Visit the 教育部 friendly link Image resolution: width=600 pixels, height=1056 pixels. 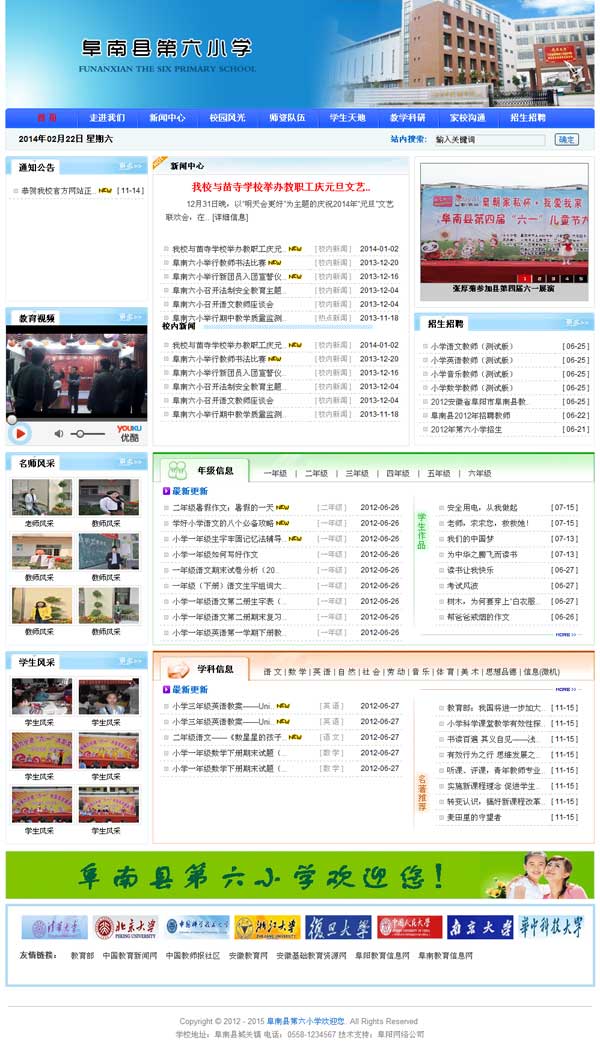[82, 955]
